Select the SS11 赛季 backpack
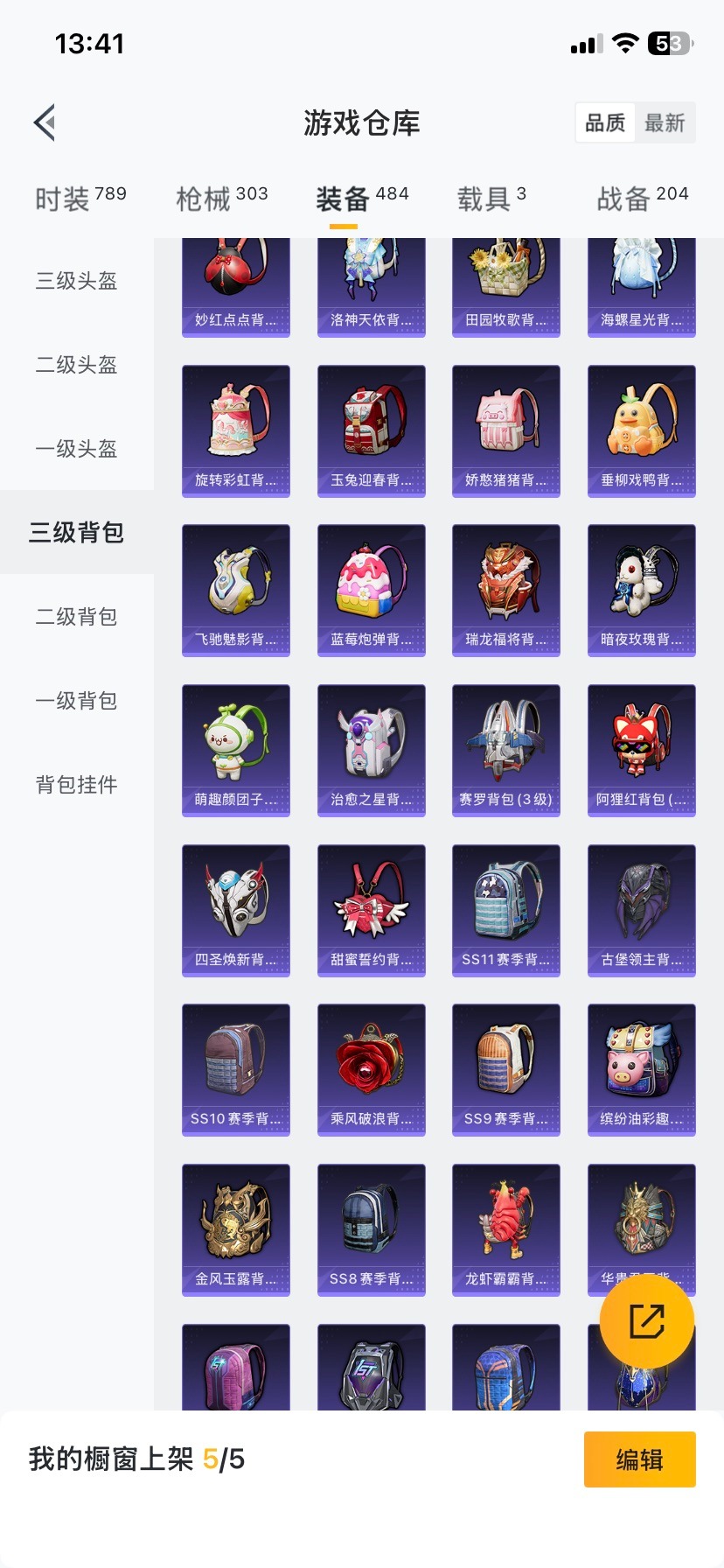The height and width of the screenshot is (1568, 724). click(505, 908)
